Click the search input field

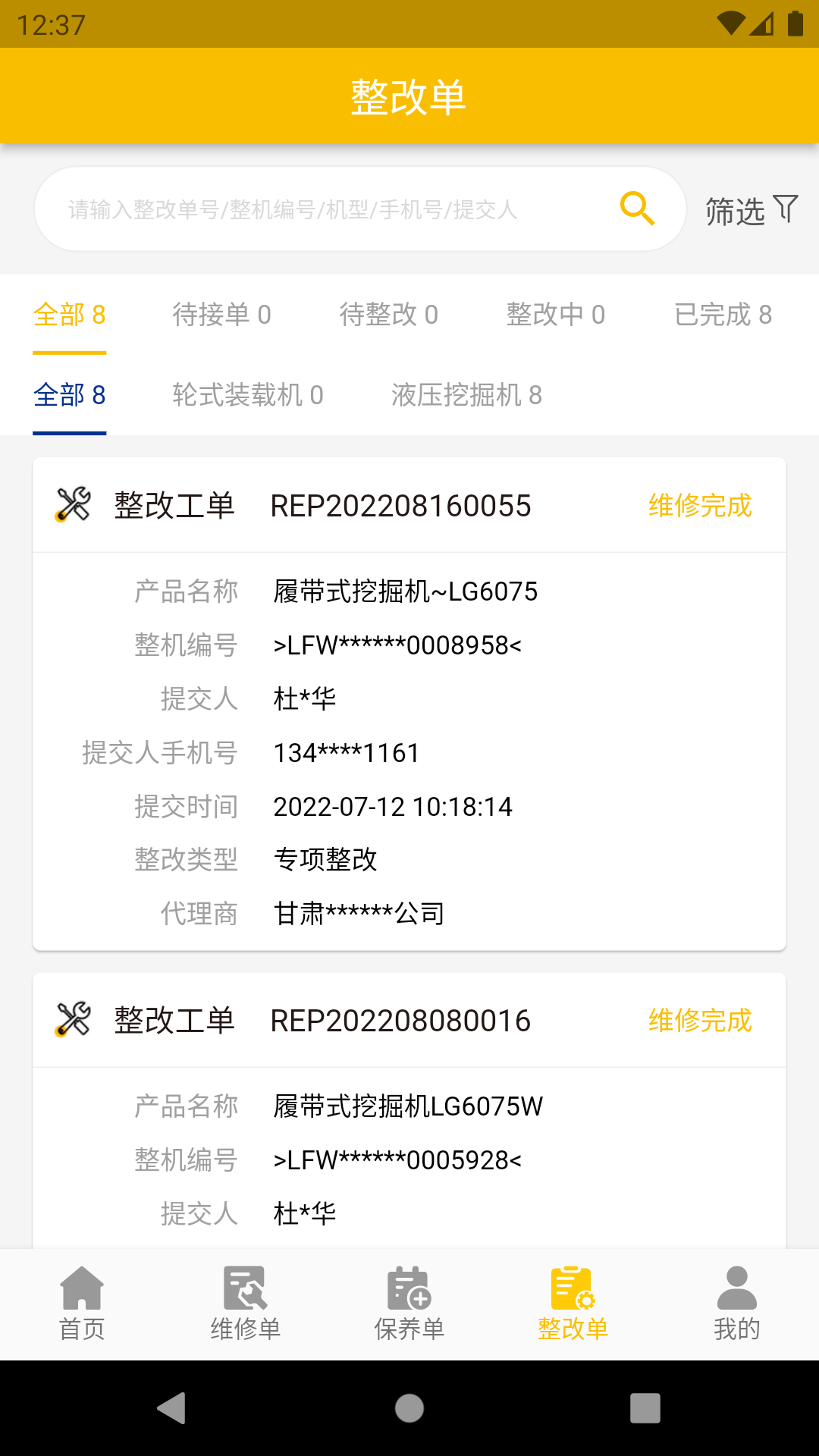click(318, 210)
